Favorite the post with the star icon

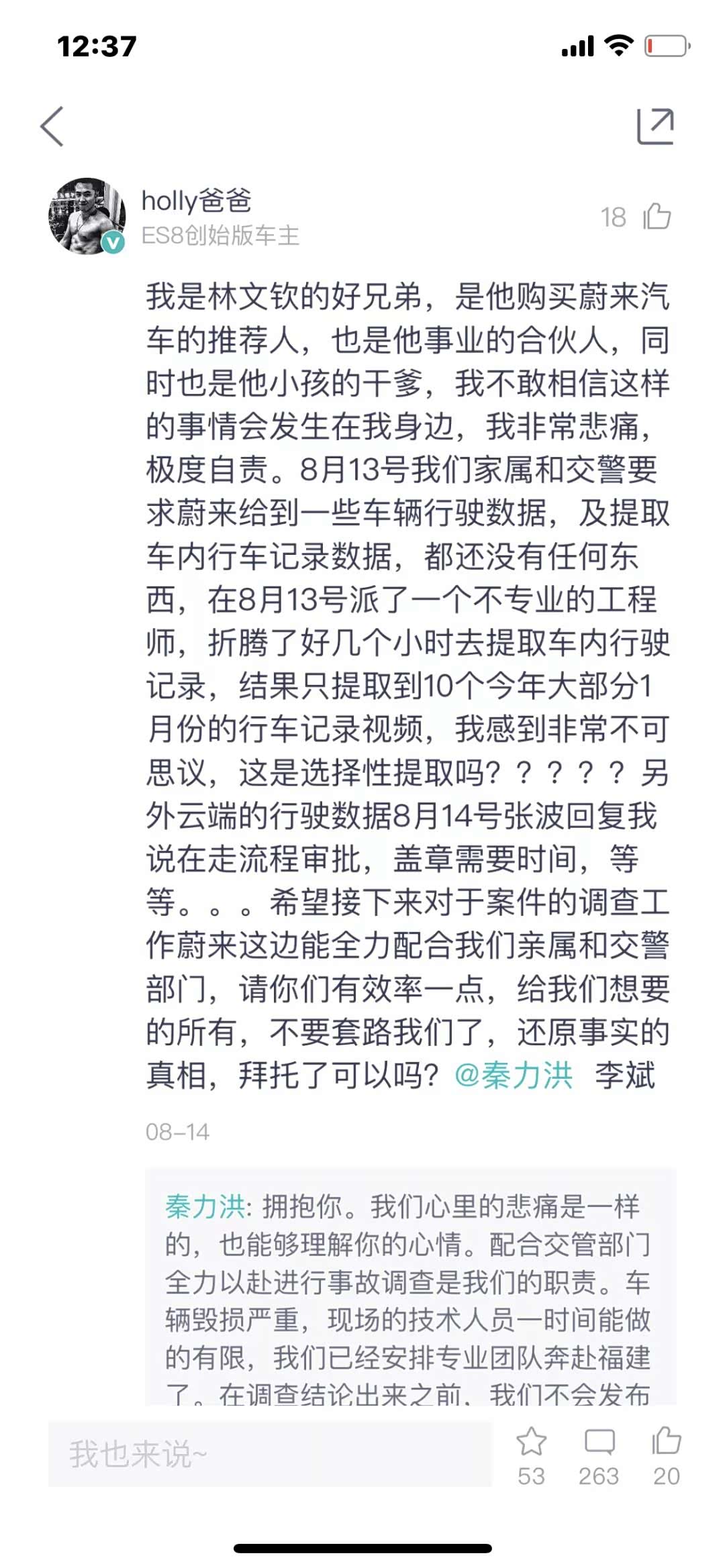click(531, 1443)
